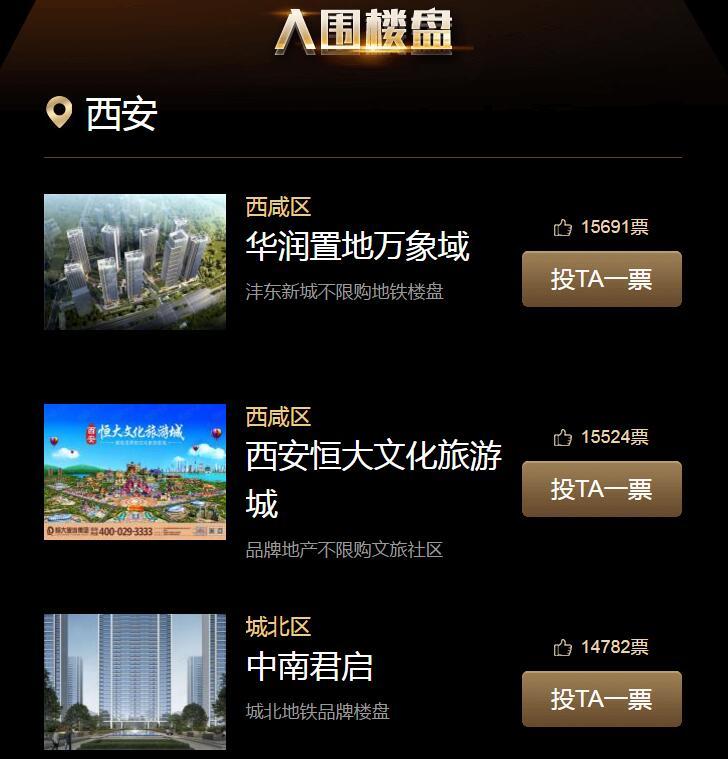Click the 恒大文化旅游城 advertisement thumbnail

[134, 472]
